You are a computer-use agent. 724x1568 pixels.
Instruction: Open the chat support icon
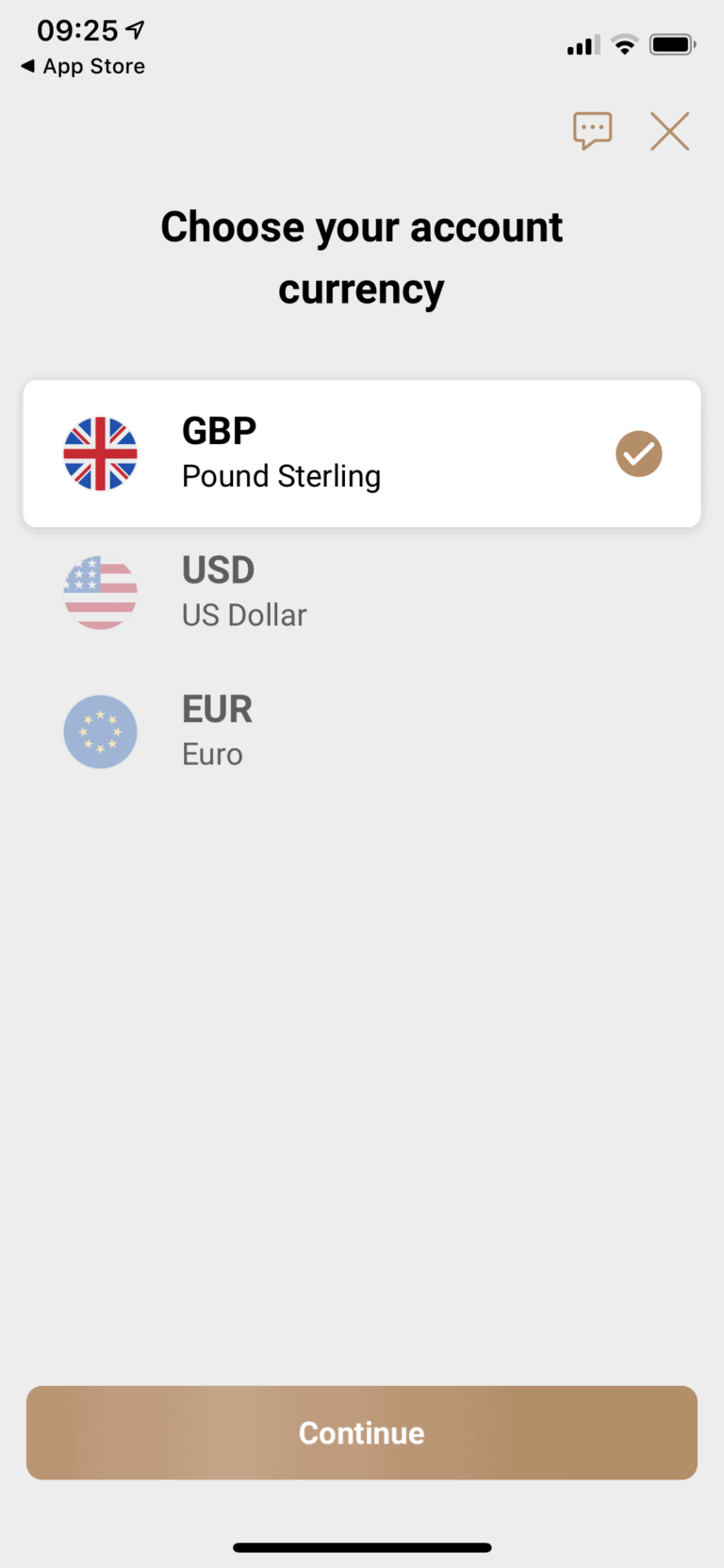(x=592, y=131)
